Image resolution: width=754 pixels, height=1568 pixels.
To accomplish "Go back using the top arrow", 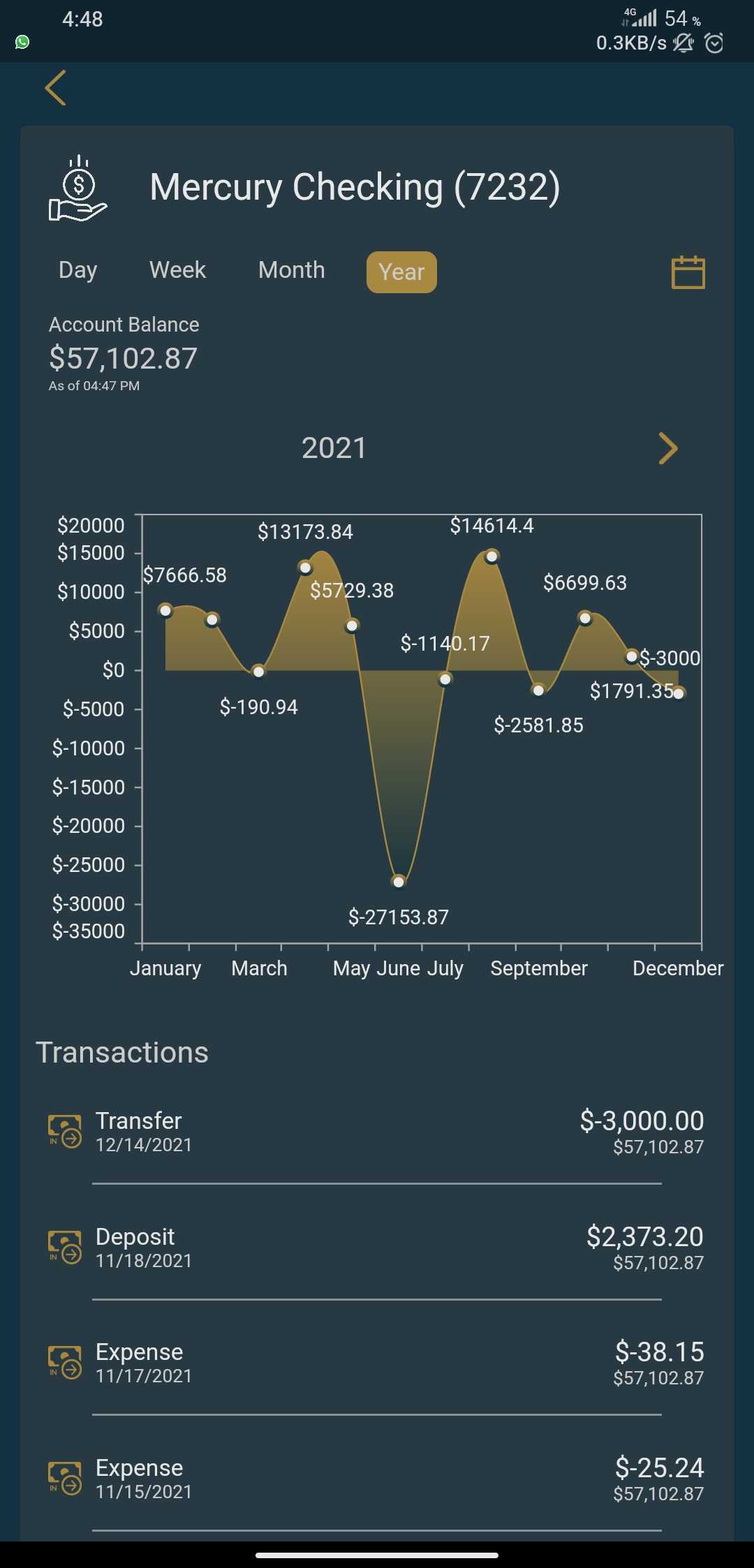I will pos(56,88).
